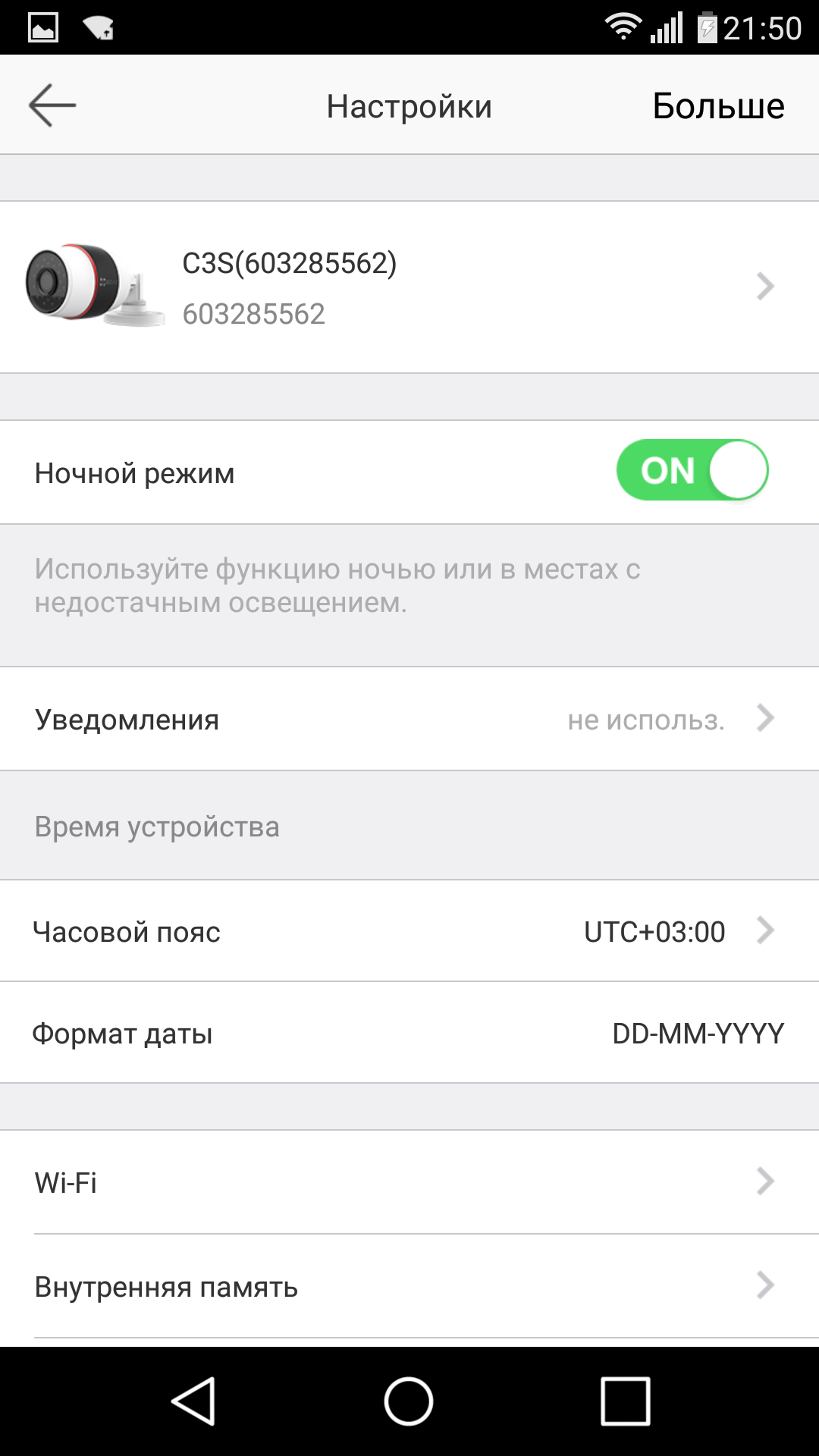Screen dimensions: 819x1456
Task: Open the Больше menu
Action: pyautogui.click(x=717, y=106)
